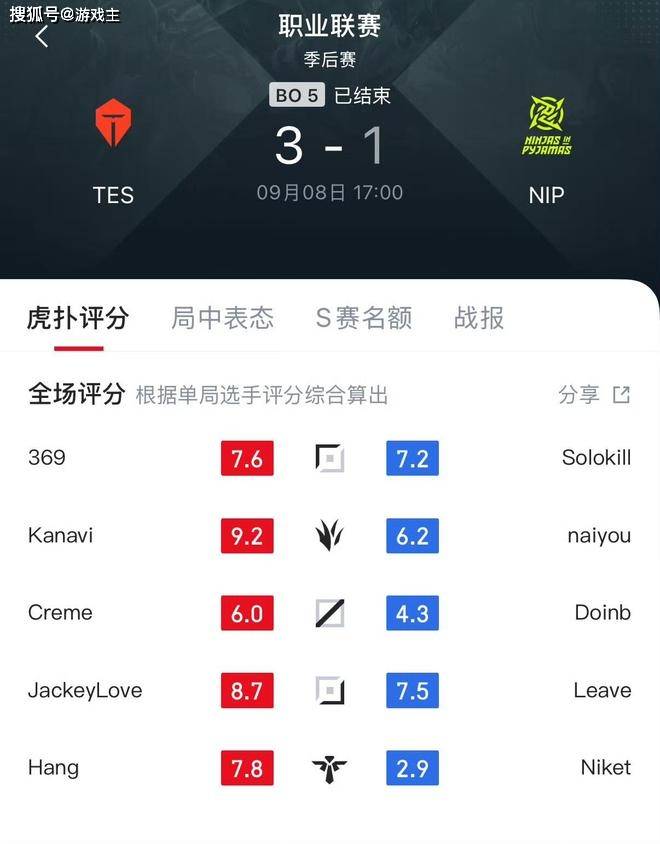Open the JackeyLove vs Leave rating row
The image size is (660, 844).
[x=329, y=690]
